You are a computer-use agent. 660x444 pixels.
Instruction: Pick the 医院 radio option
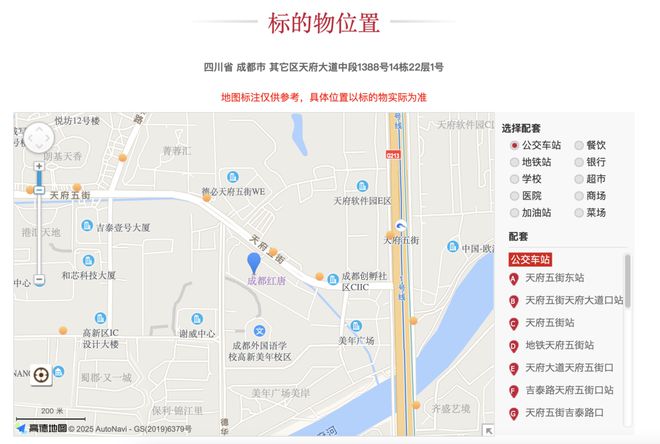515,196
